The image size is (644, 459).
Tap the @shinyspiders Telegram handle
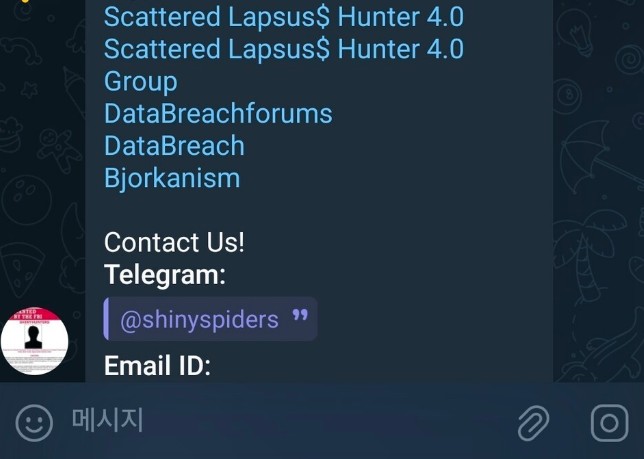[199, 320]
